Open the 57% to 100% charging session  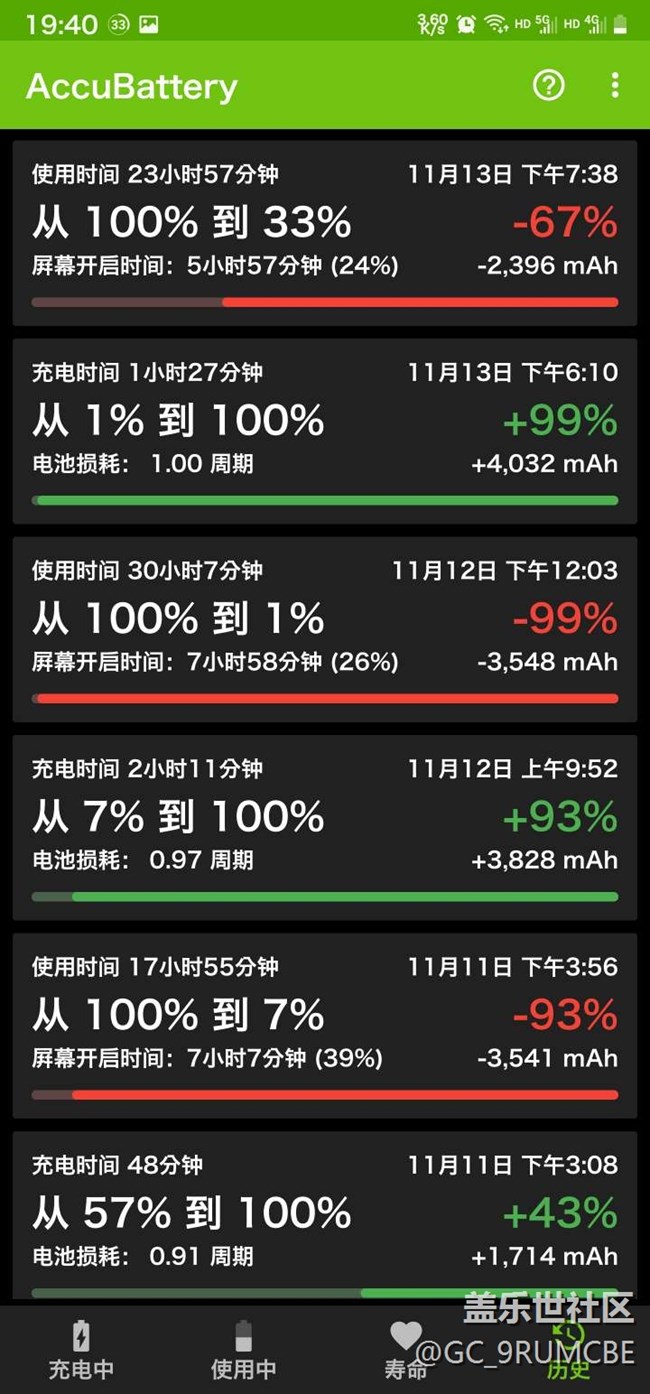(x=325, y=1215)
